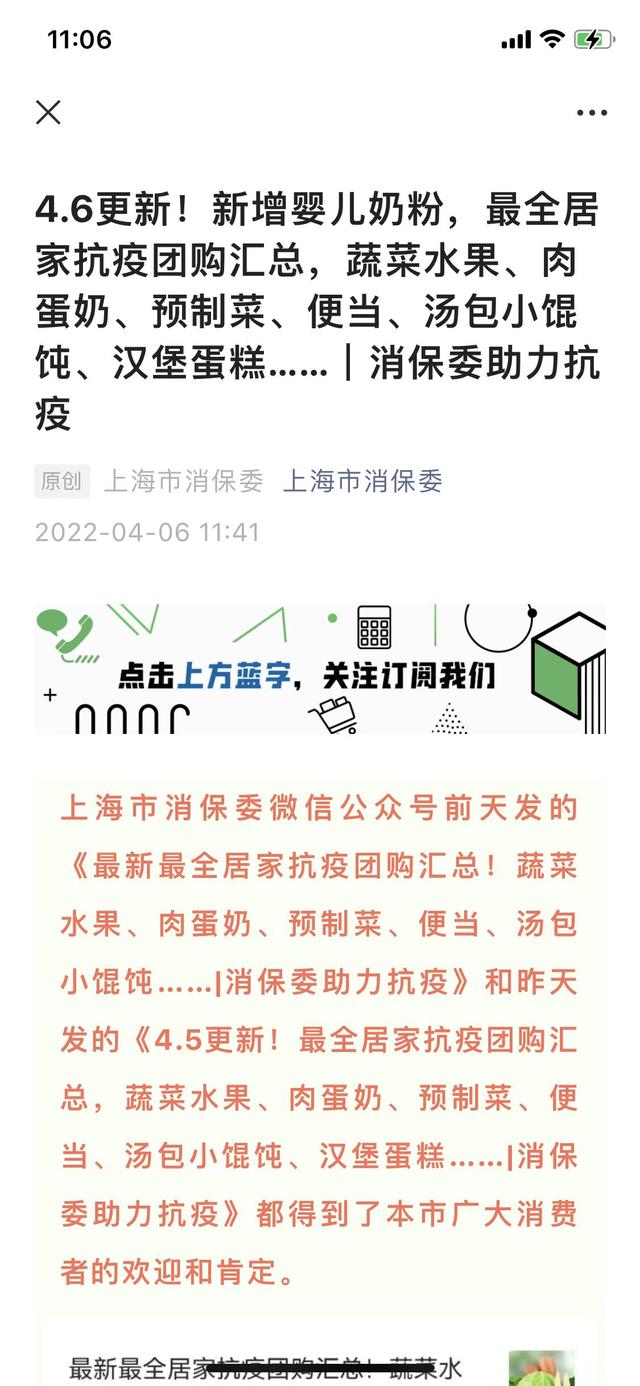This screenshot has width=640, height=1386.
Task: Close the article page
Action: [48, 112]
